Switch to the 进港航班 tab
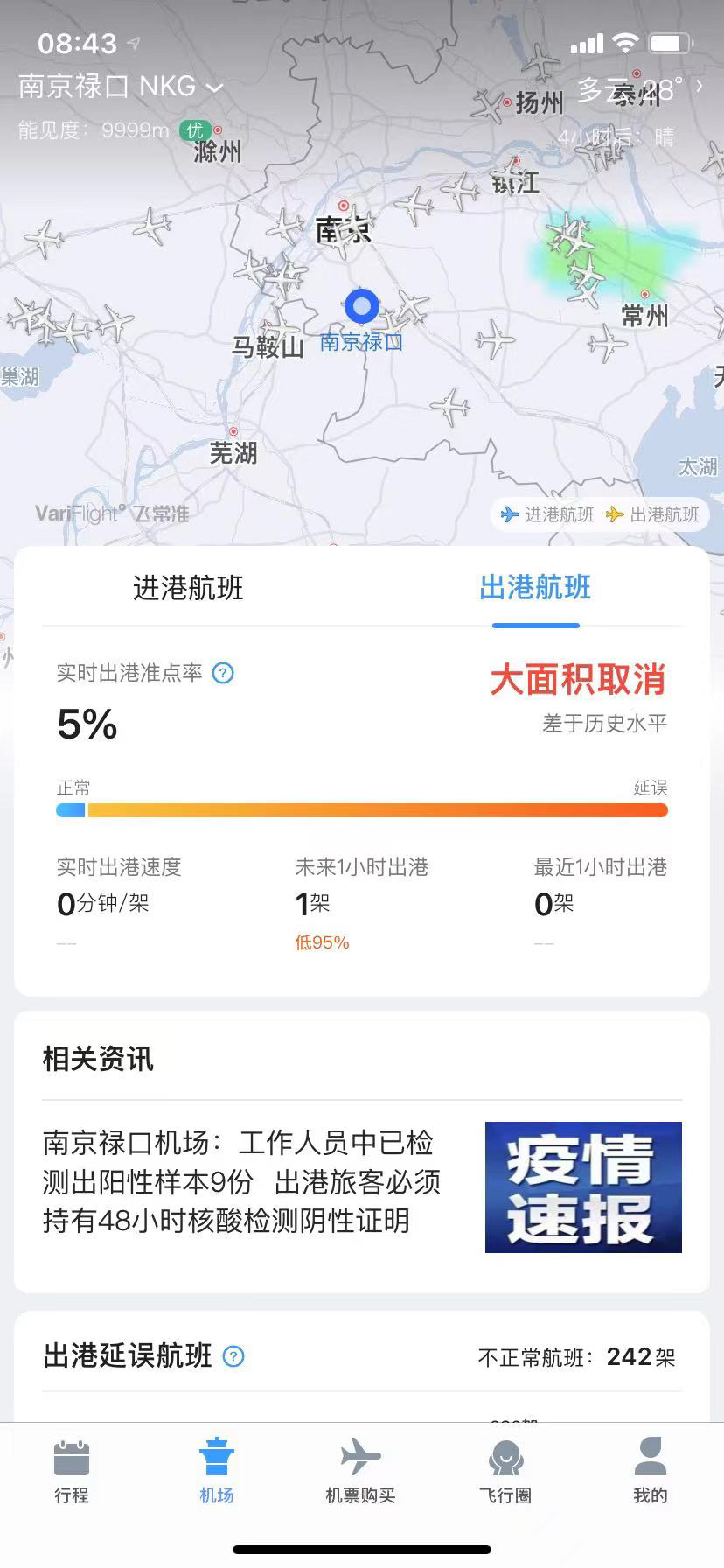 click(x=188, y=588)
